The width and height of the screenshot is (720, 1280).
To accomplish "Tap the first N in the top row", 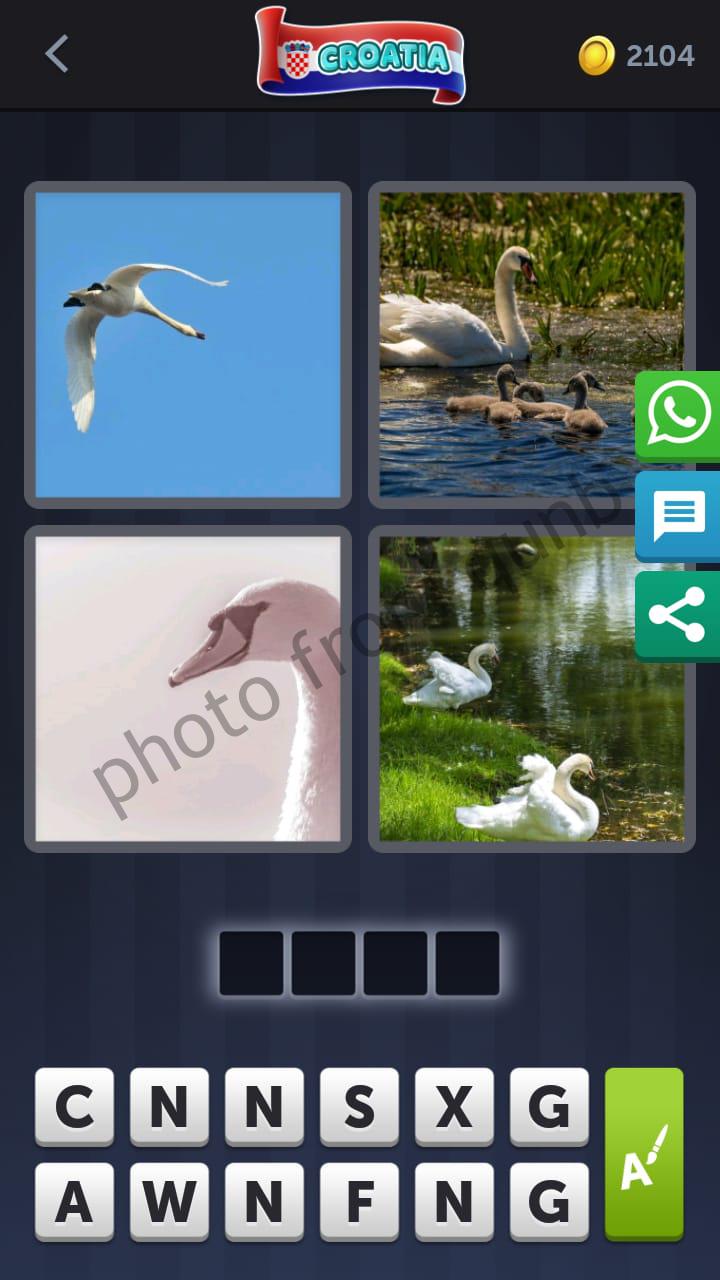I will tap(168, 1105).
